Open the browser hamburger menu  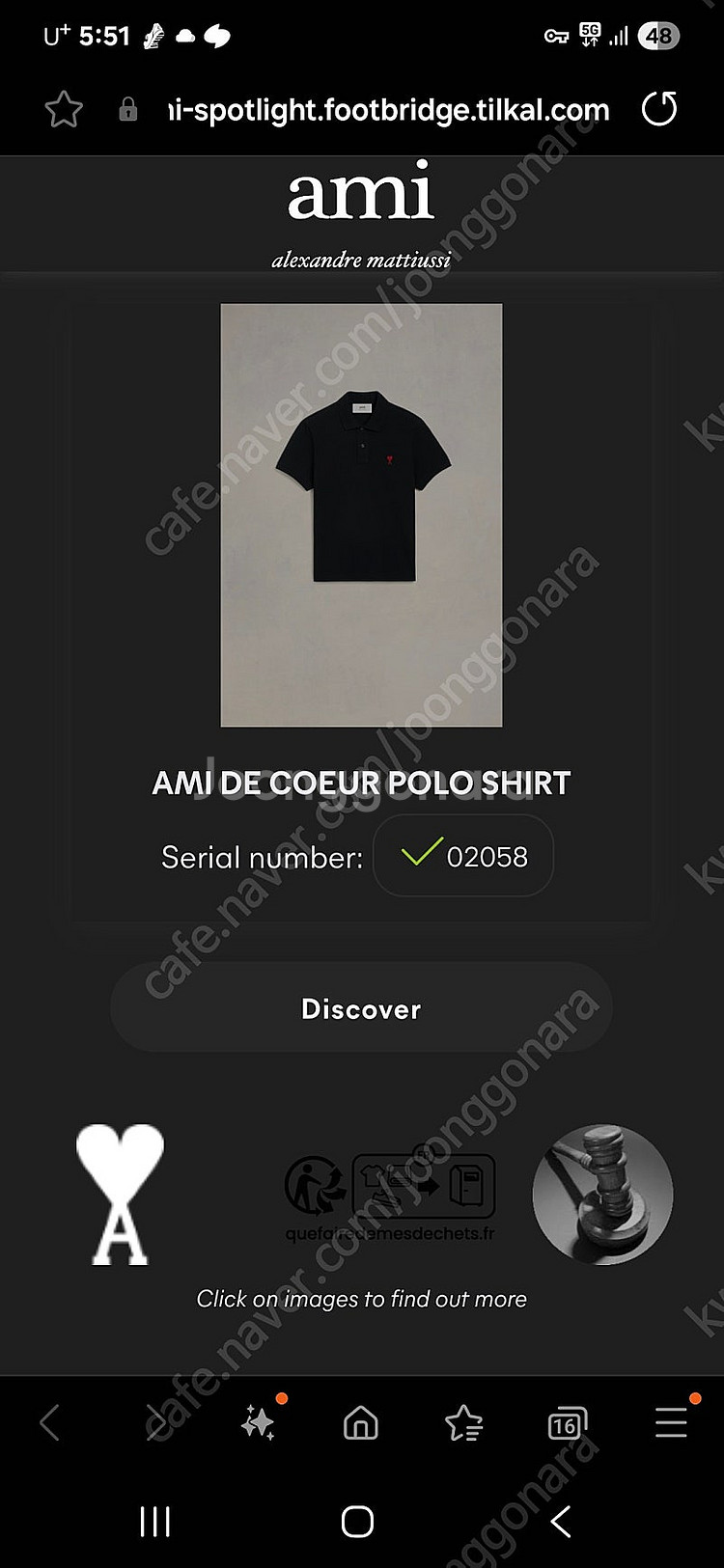tap(671, 1422)
